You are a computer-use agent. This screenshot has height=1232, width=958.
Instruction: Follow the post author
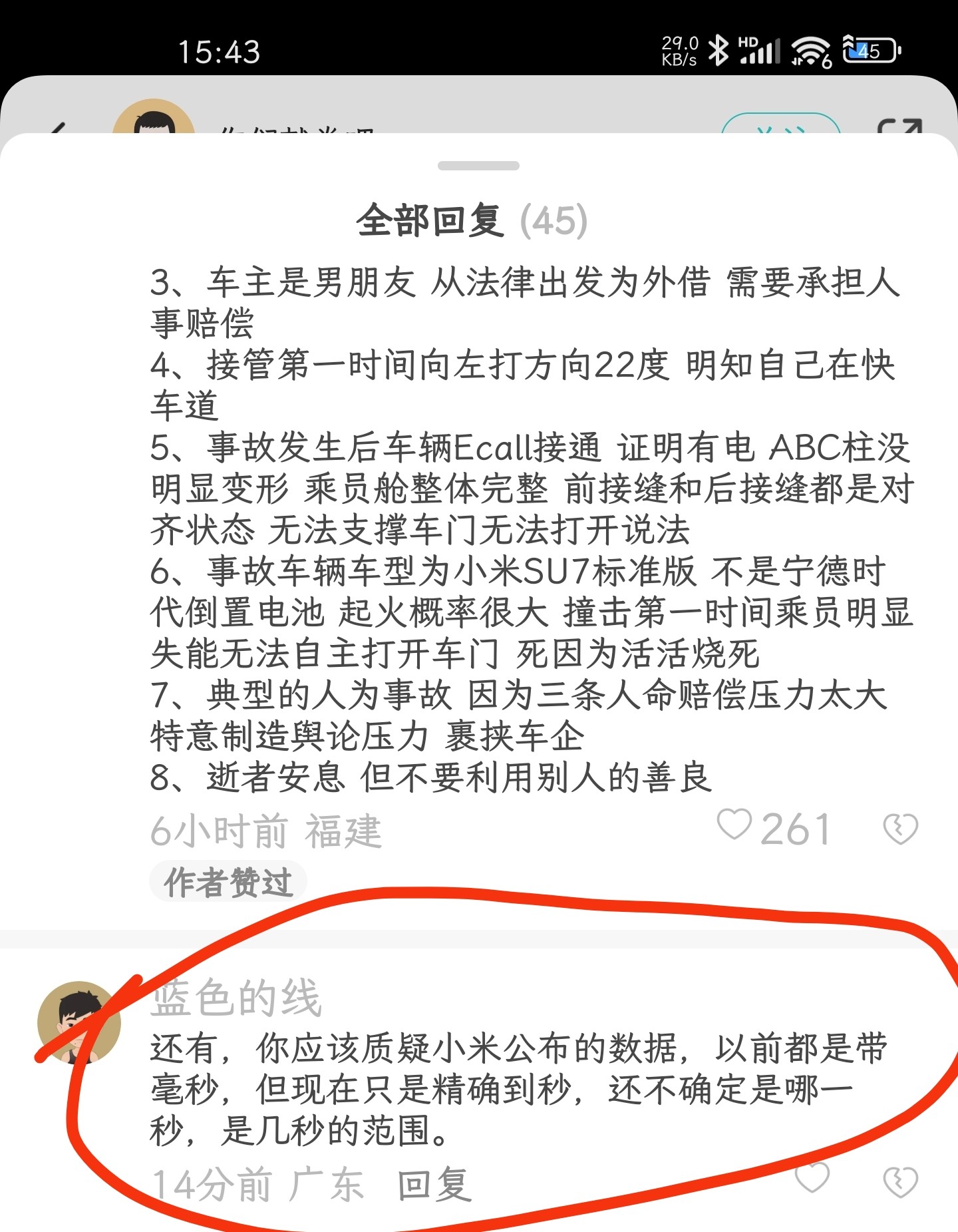[x=780, y=125]
